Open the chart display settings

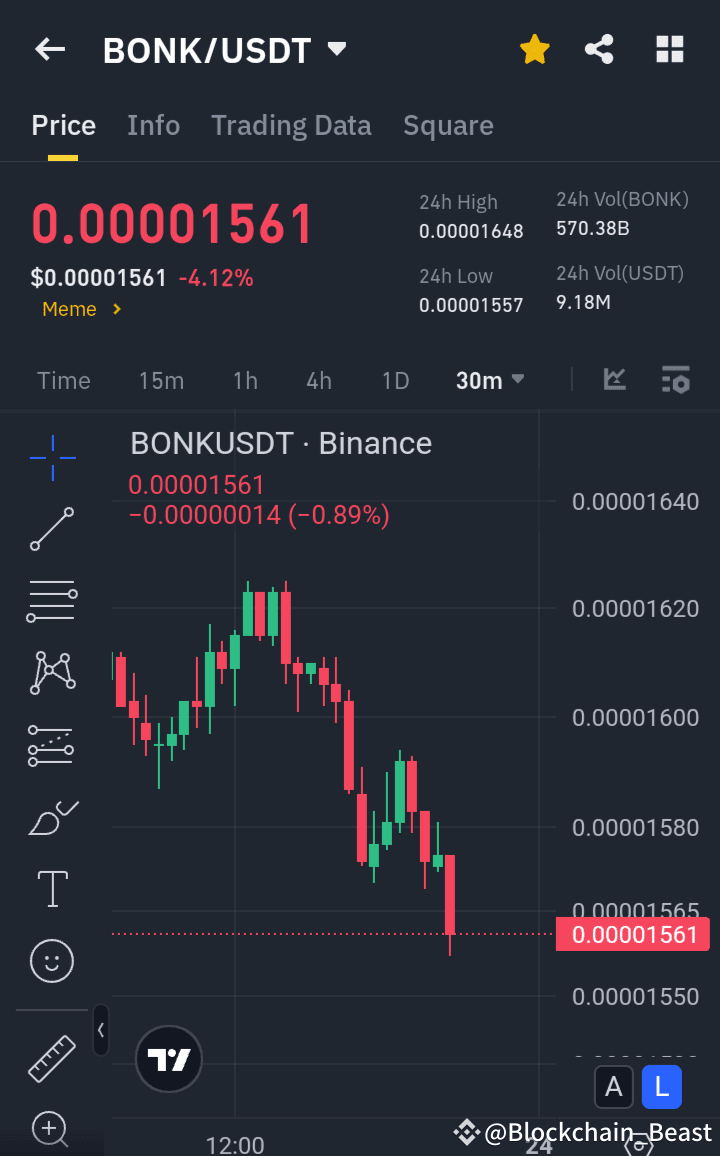675,380
